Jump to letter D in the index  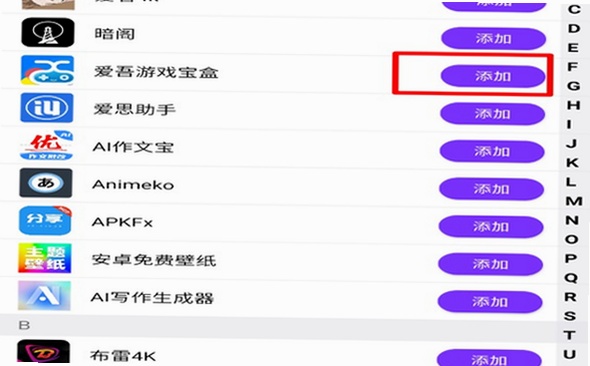pos(573,28)
